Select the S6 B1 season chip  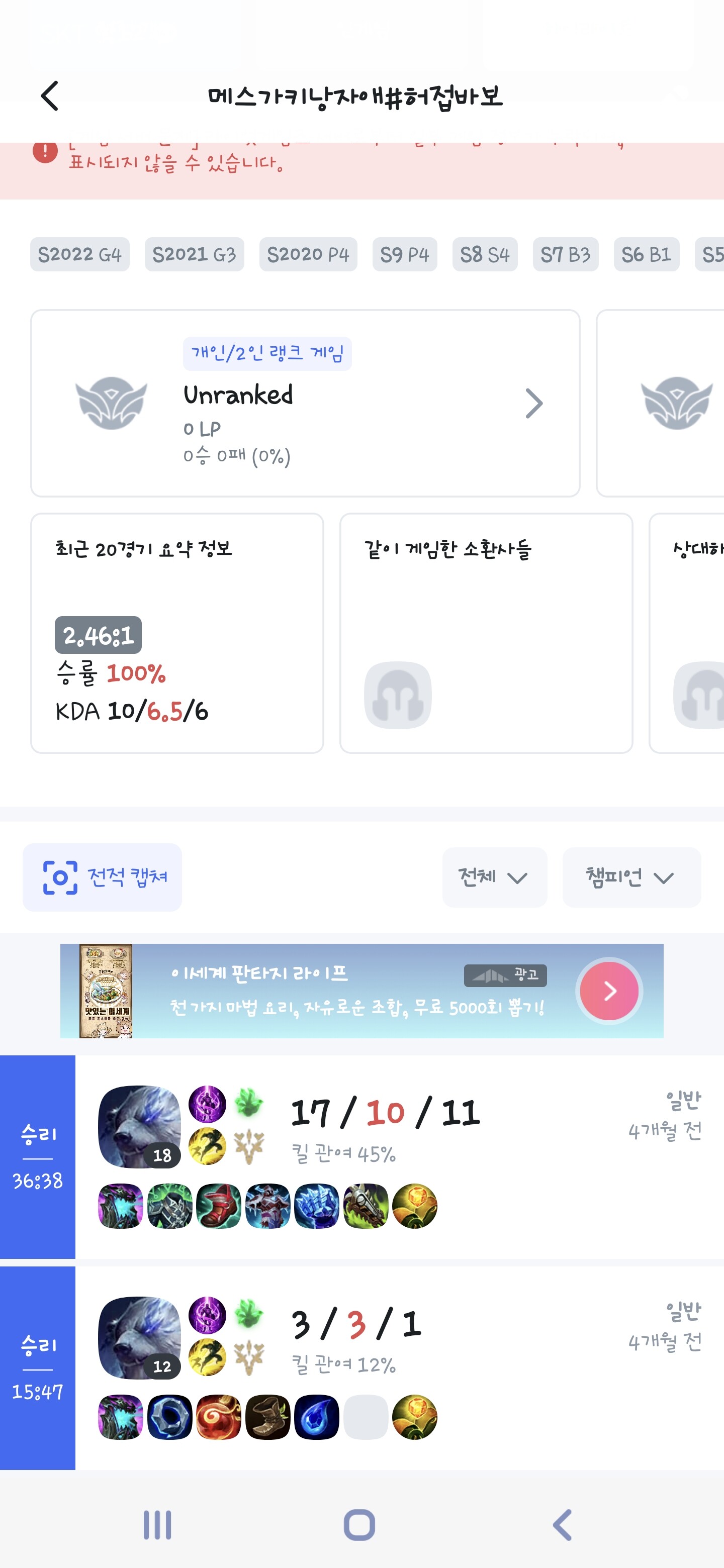[x=646, y=254]
